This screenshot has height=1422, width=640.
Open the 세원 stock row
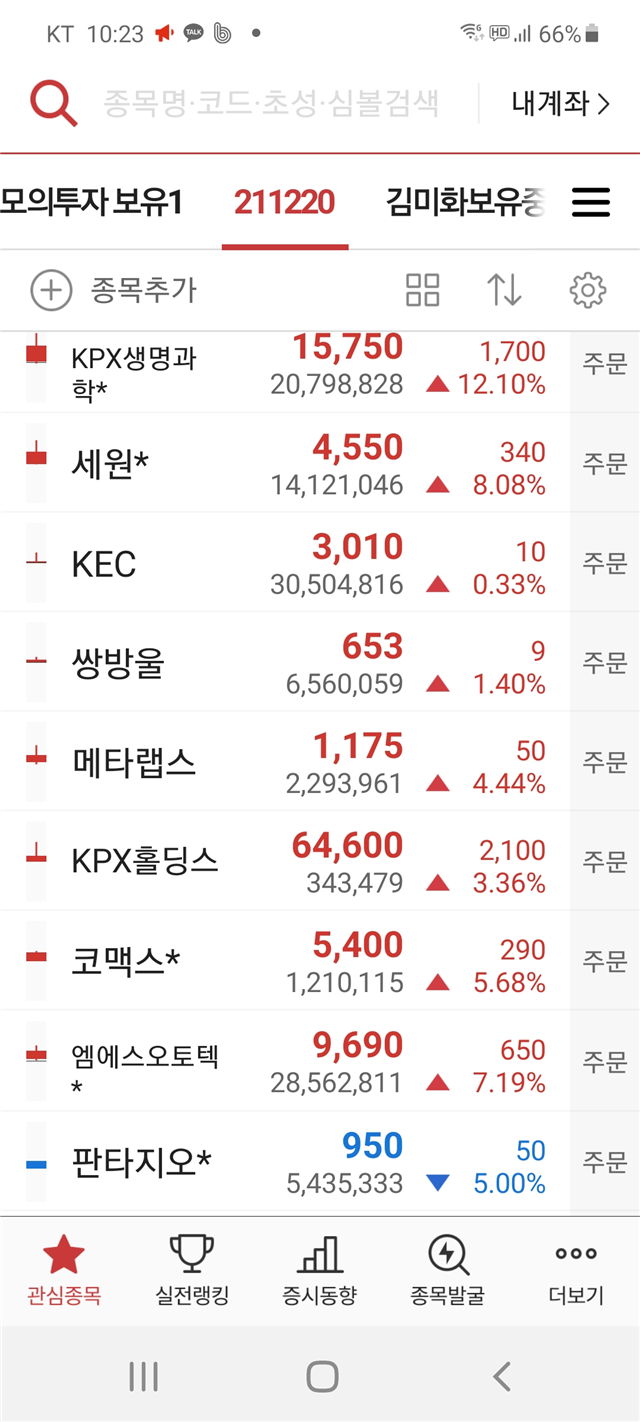[285, 463]
